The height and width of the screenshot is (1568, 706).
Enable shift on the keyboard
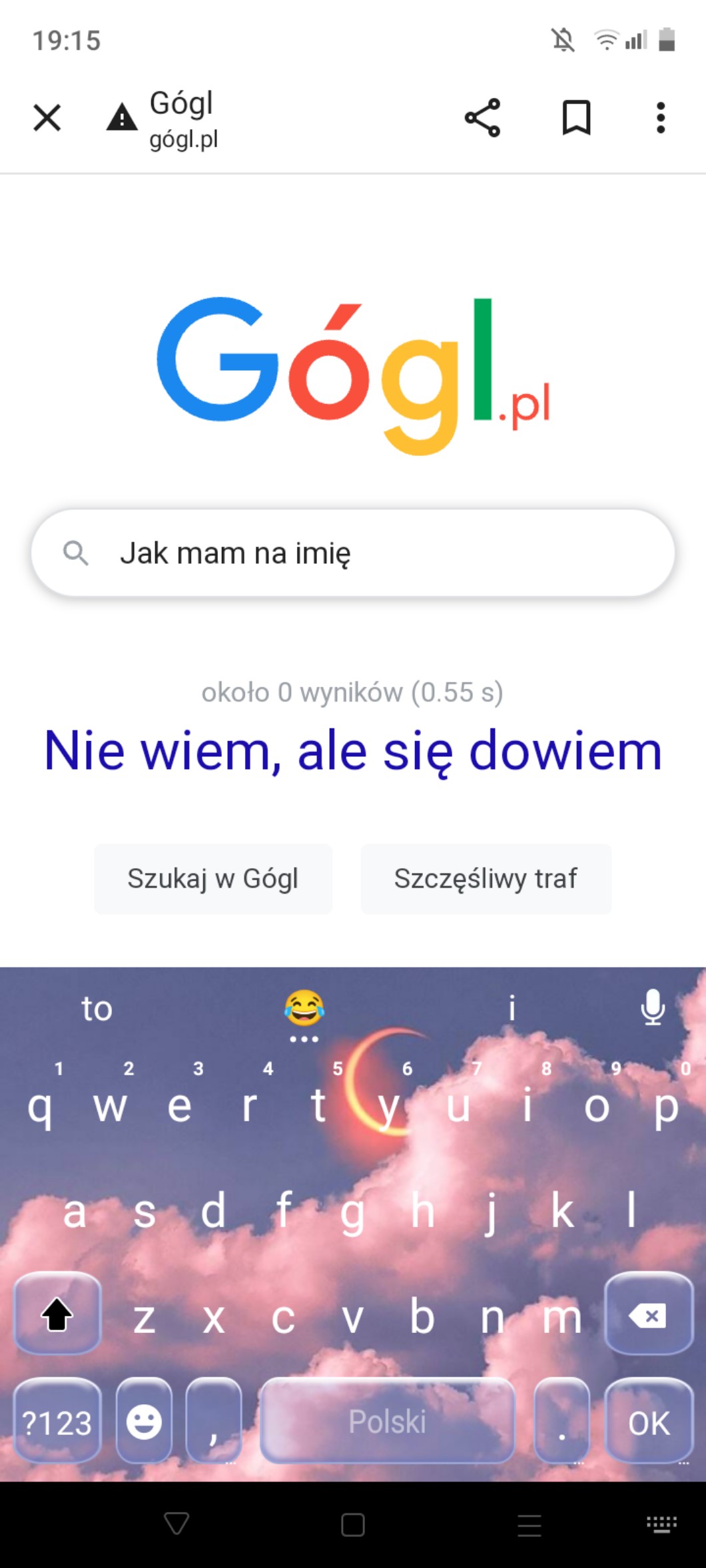57,1315
